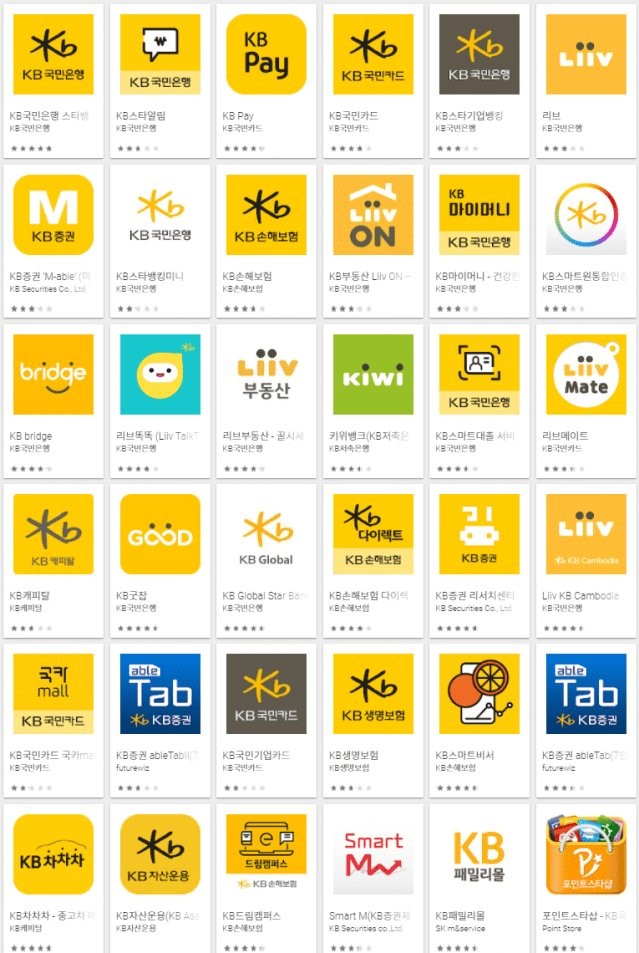Open KB부동산 Liiv ON card
The width and height of the screenshot is (639, 953).
pos(373,215)
